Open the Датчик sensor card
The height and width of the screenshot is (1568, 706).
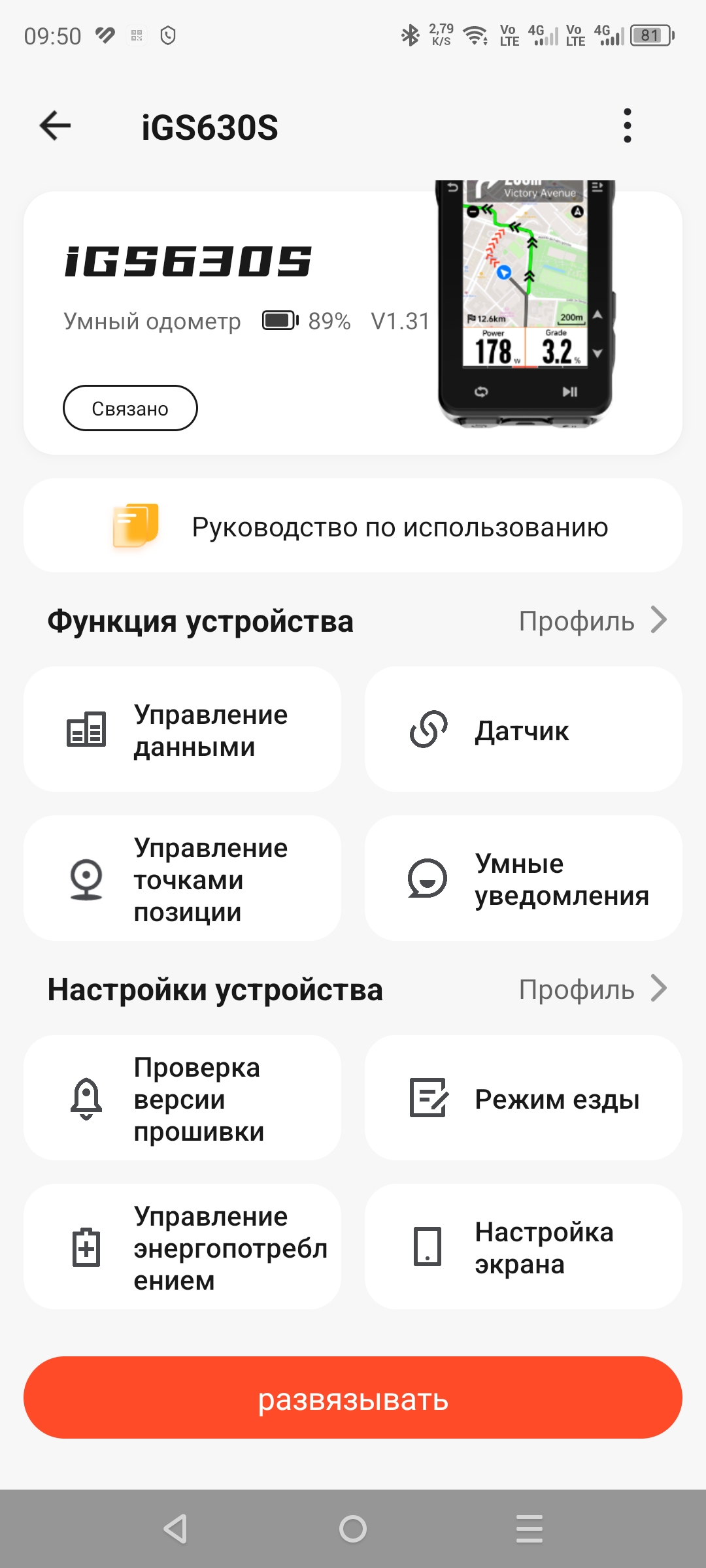tap(523, 730)
